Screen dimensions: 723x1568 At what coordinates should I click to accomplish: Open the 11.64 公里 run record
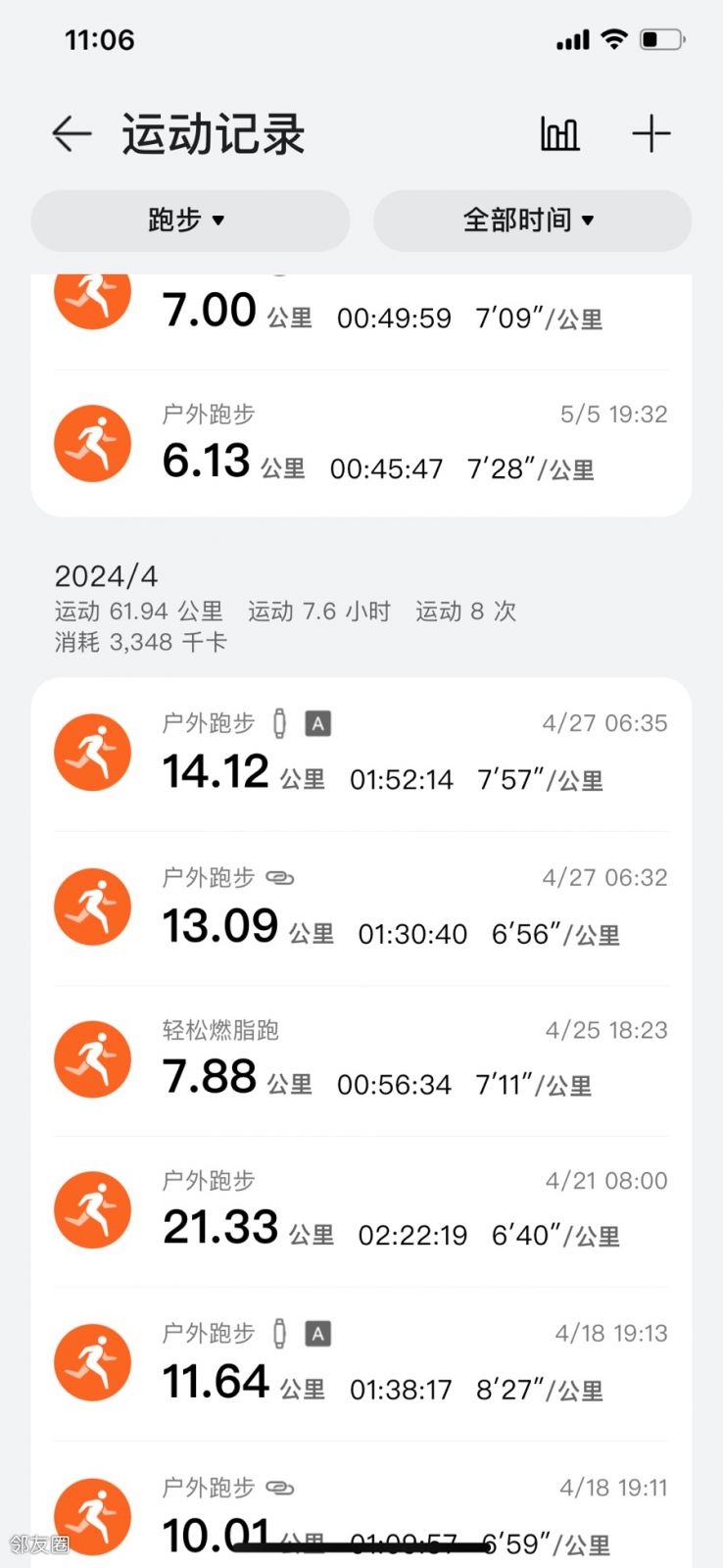pos(361,1363)
